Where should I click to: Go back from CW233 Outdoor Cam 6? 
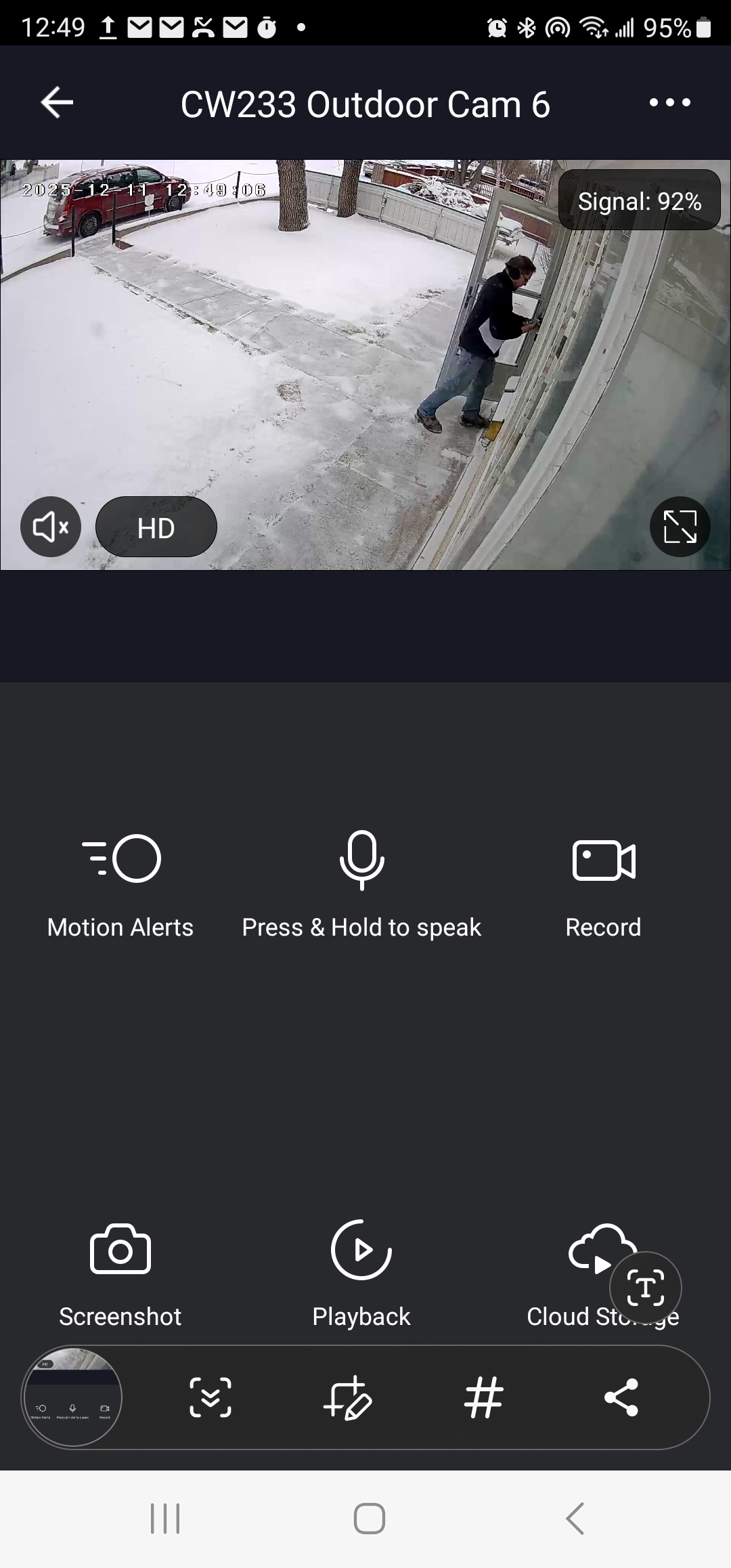coord(57,103)
